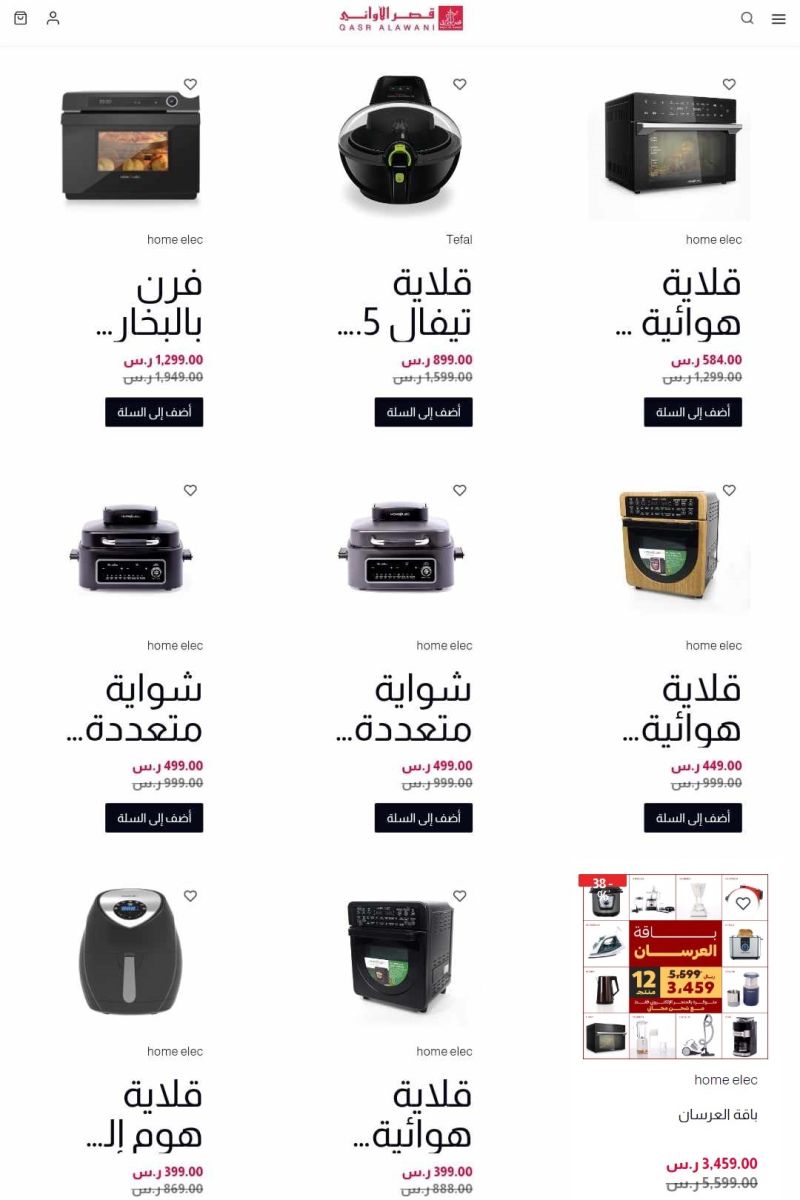Screen dimensions: 800x1200
Task: Open the فرن بالبخار product title
Action: [x=150, y=303]
